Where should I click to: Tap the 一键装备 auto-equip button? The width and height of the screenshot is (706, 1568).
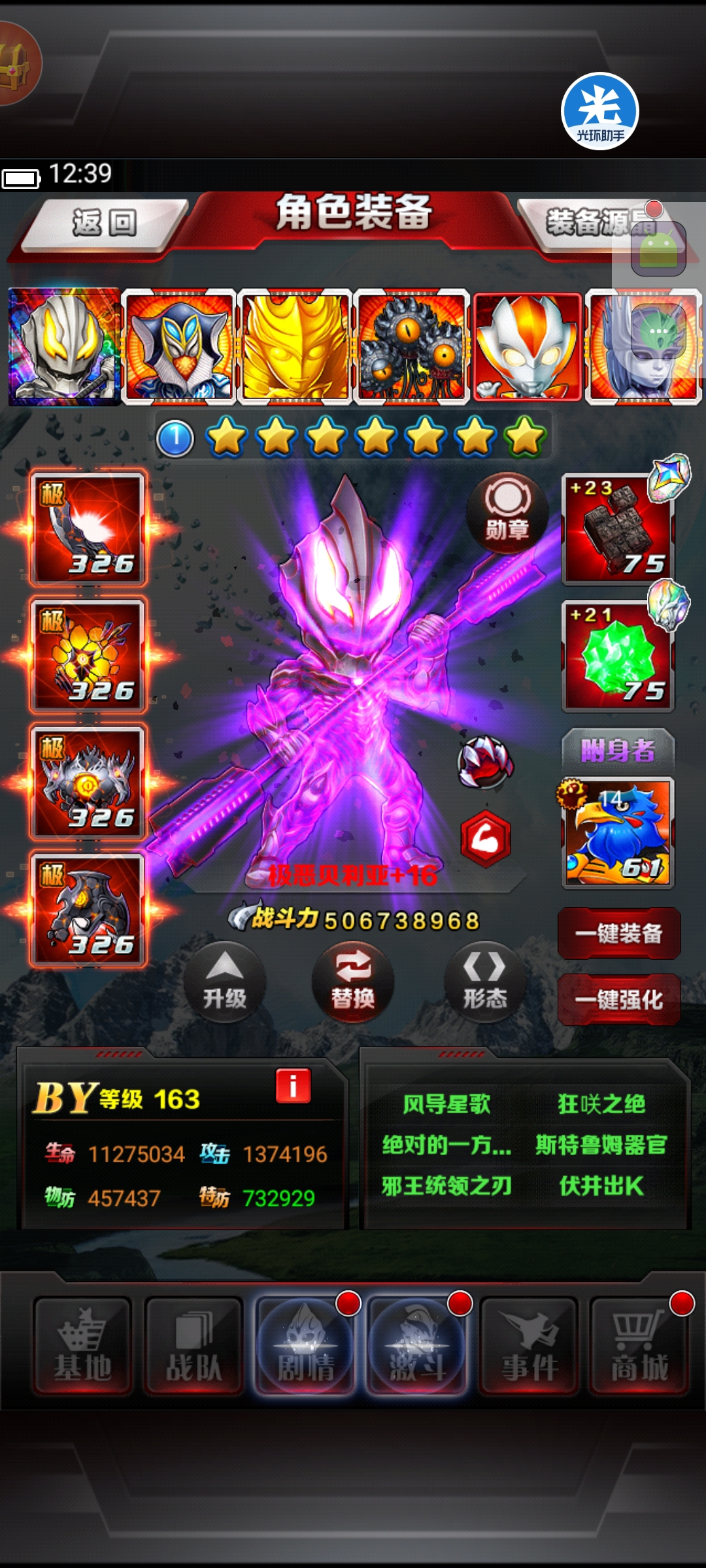[x=618, y=934]
